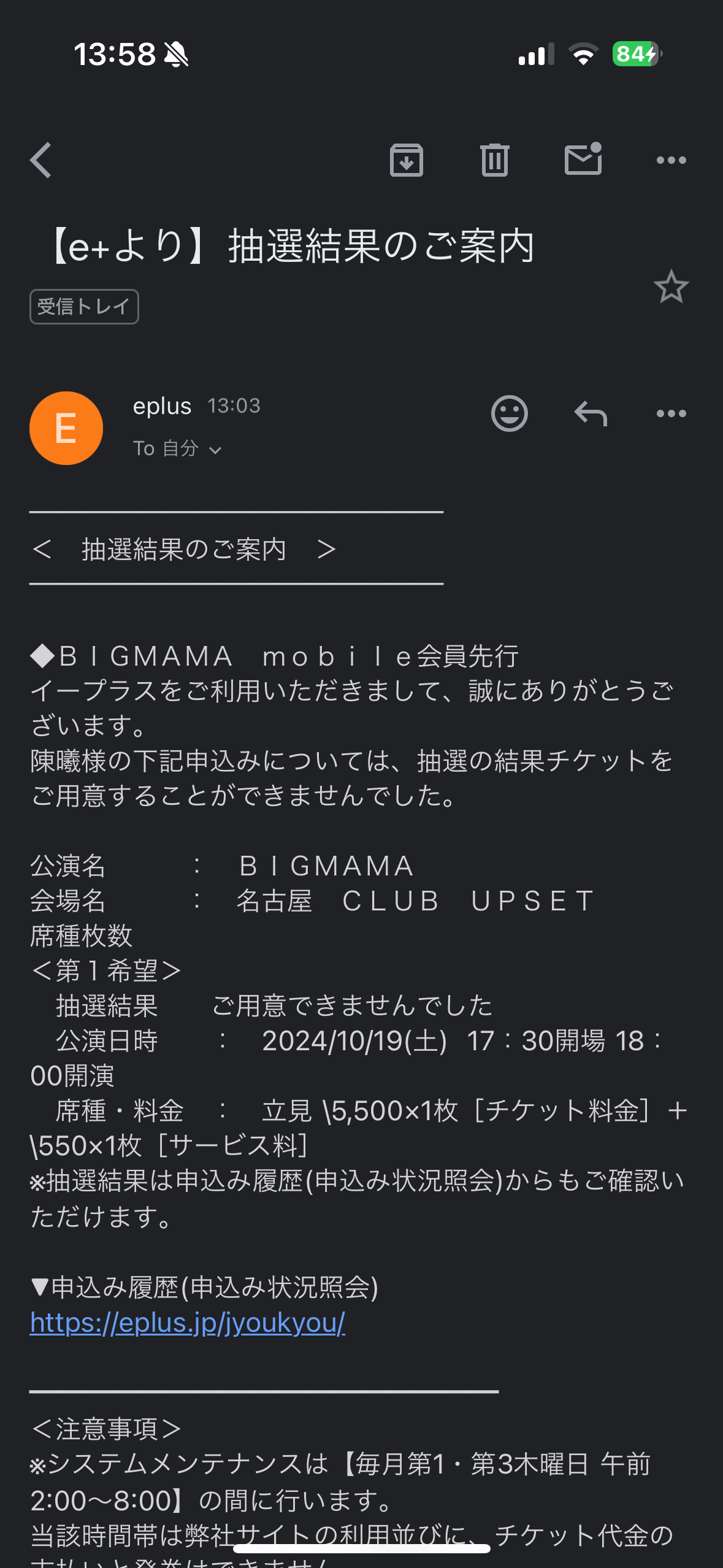Open the message options beside the reply arrow
Screen dimensions: 723x1568
(x=671, y=413)
